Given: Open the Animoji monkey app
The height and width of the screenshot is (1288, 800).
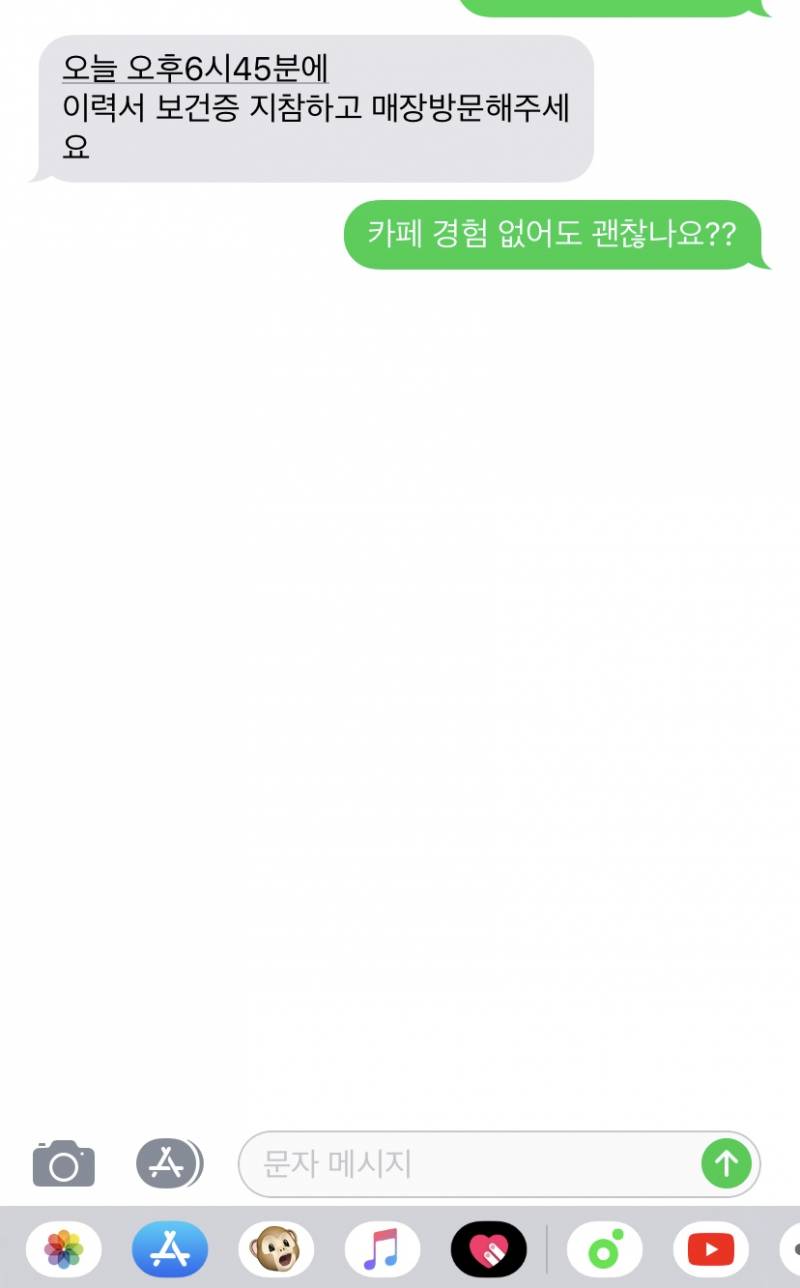Looking at the screenshot, I should click(276, 1249).
